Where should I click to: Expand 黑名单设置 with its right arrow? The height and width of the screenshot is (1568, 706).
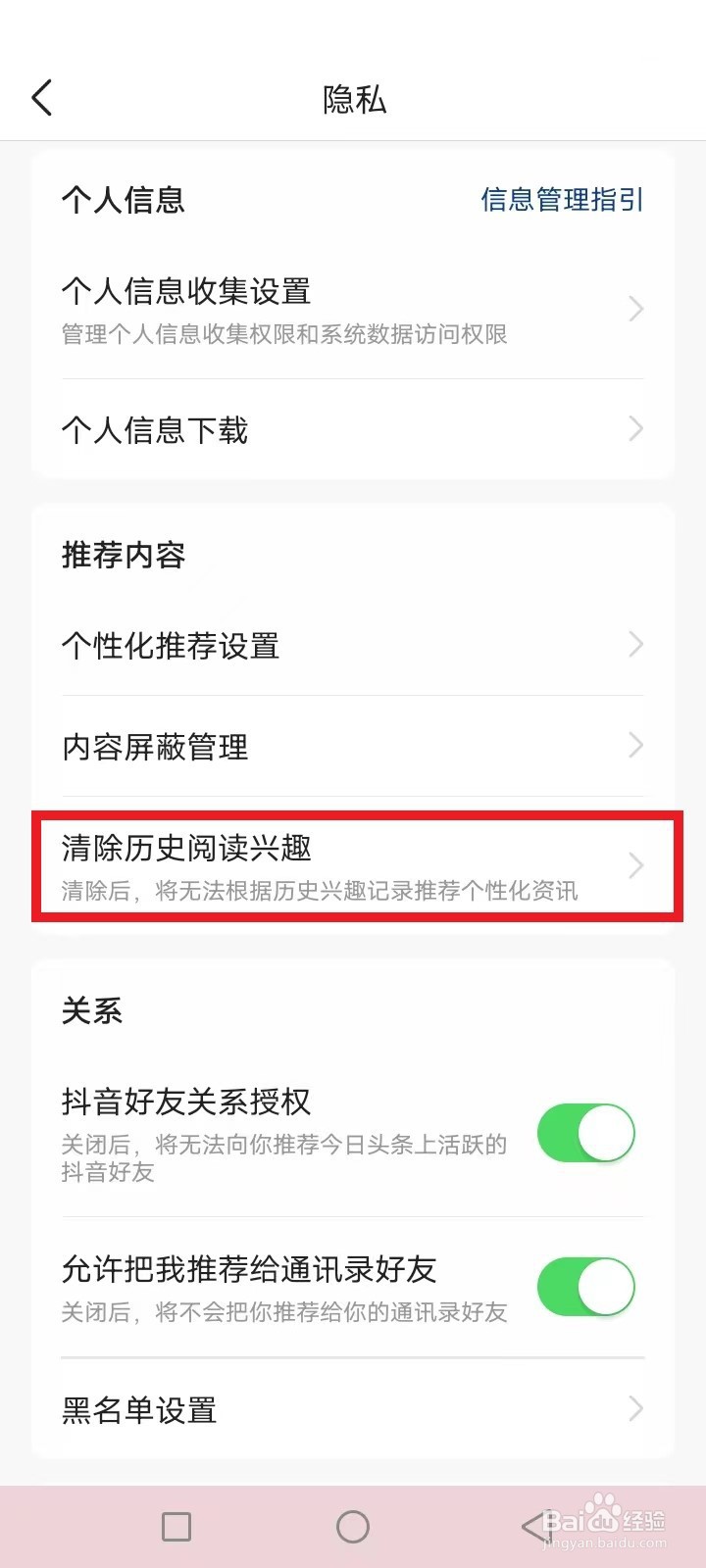[636, 1409]
